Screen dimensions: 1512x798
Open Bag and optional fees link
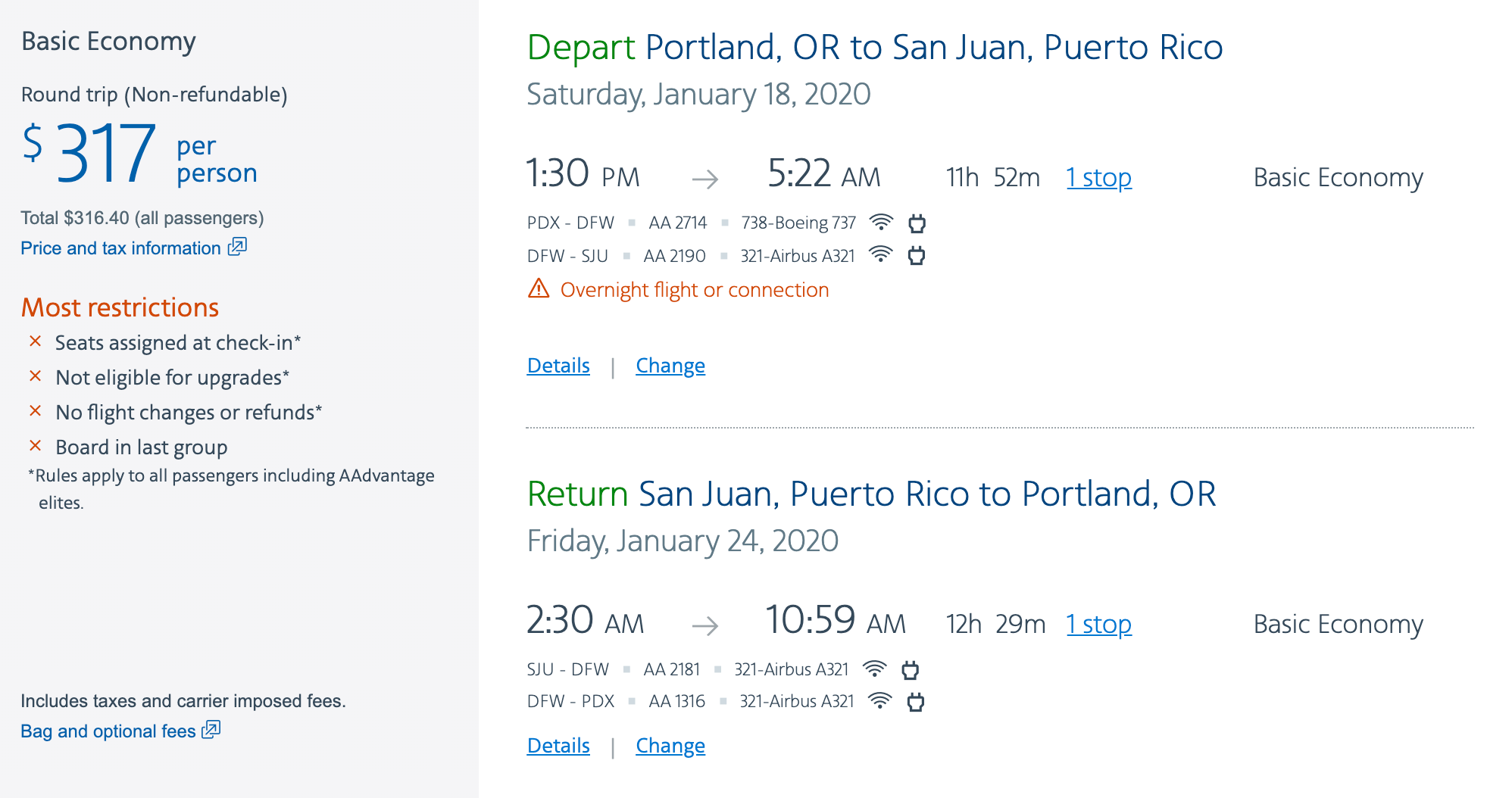[108, 731]
